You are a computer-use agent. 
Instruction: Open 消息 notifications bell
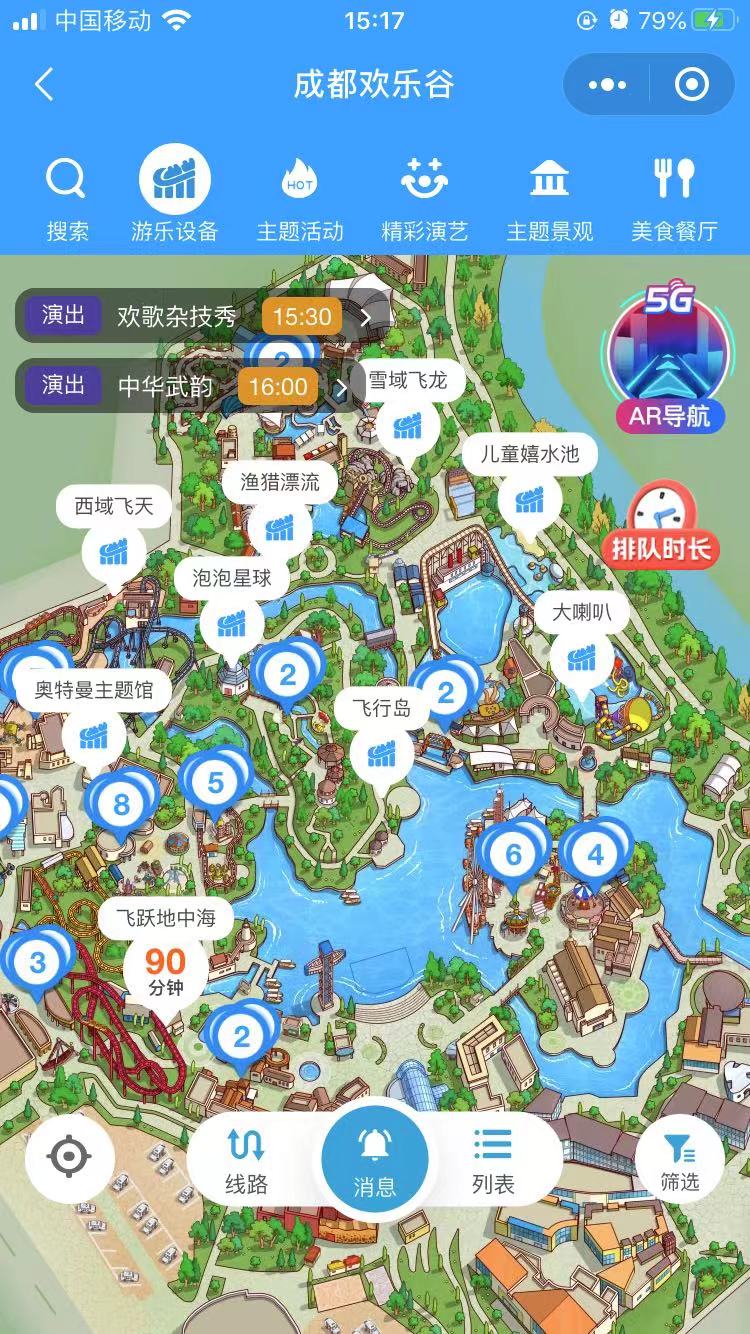(x=375, y=1157)
